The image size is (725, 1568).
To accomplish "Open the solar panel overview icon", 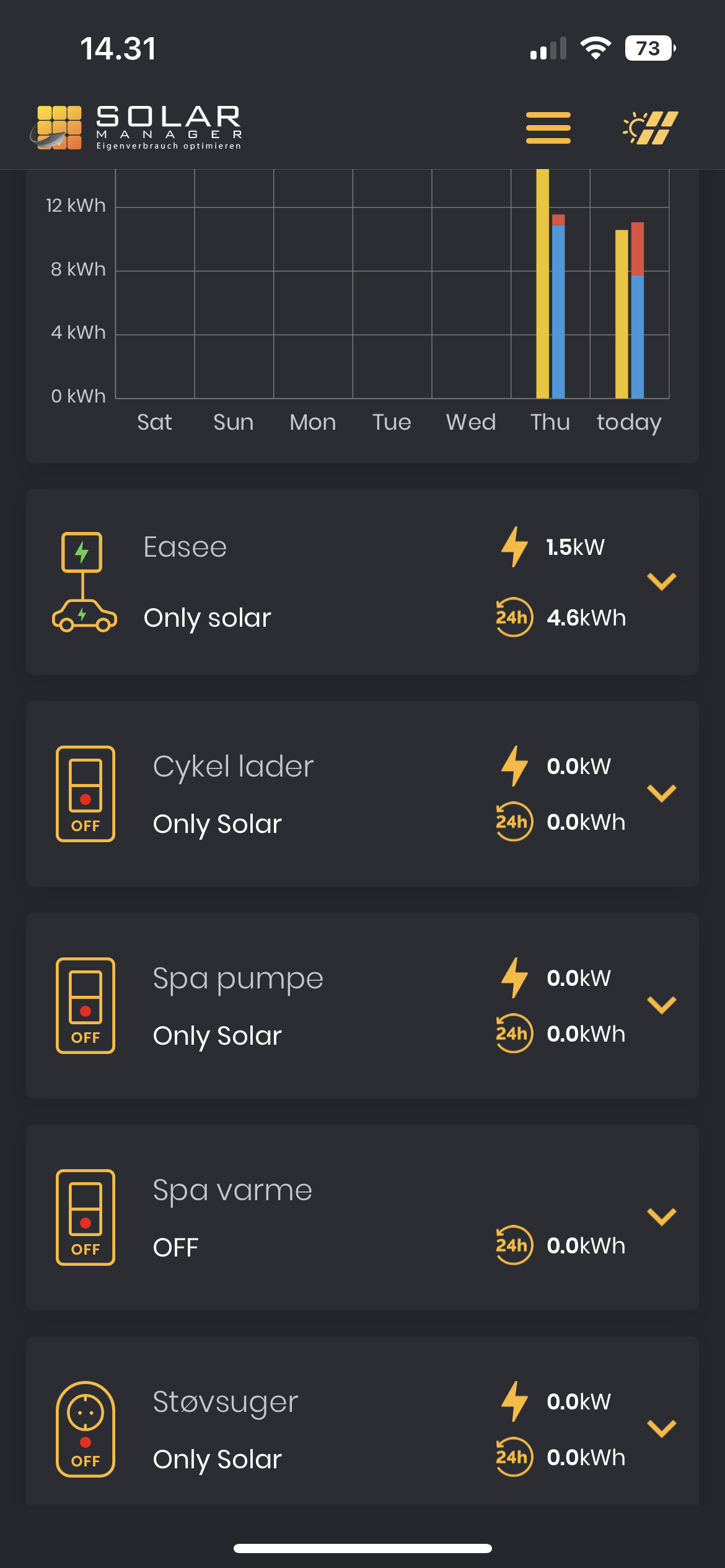I will [650, 128].
